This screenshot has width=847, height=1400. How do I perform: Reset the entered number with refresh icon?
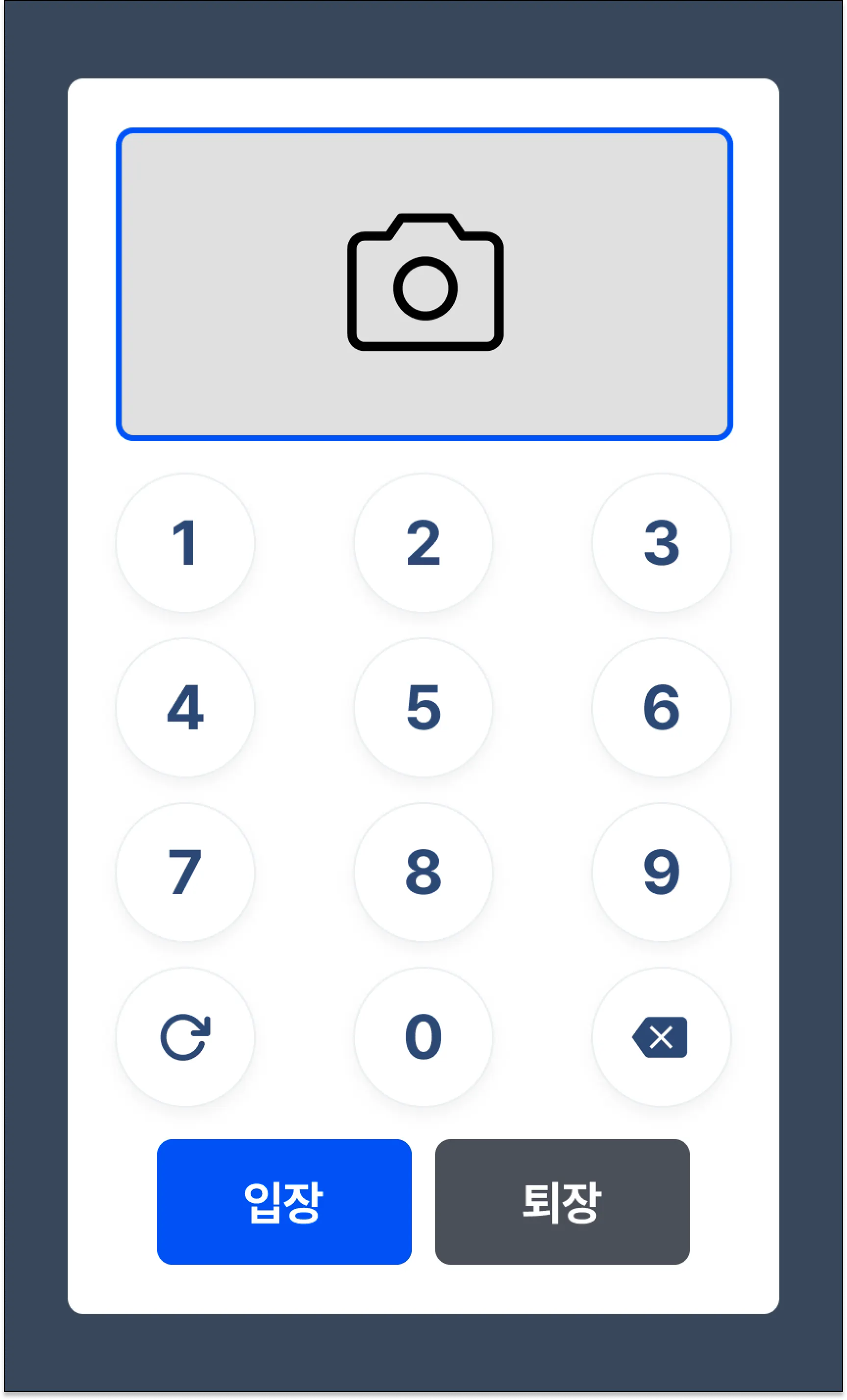click(185, 1036)
